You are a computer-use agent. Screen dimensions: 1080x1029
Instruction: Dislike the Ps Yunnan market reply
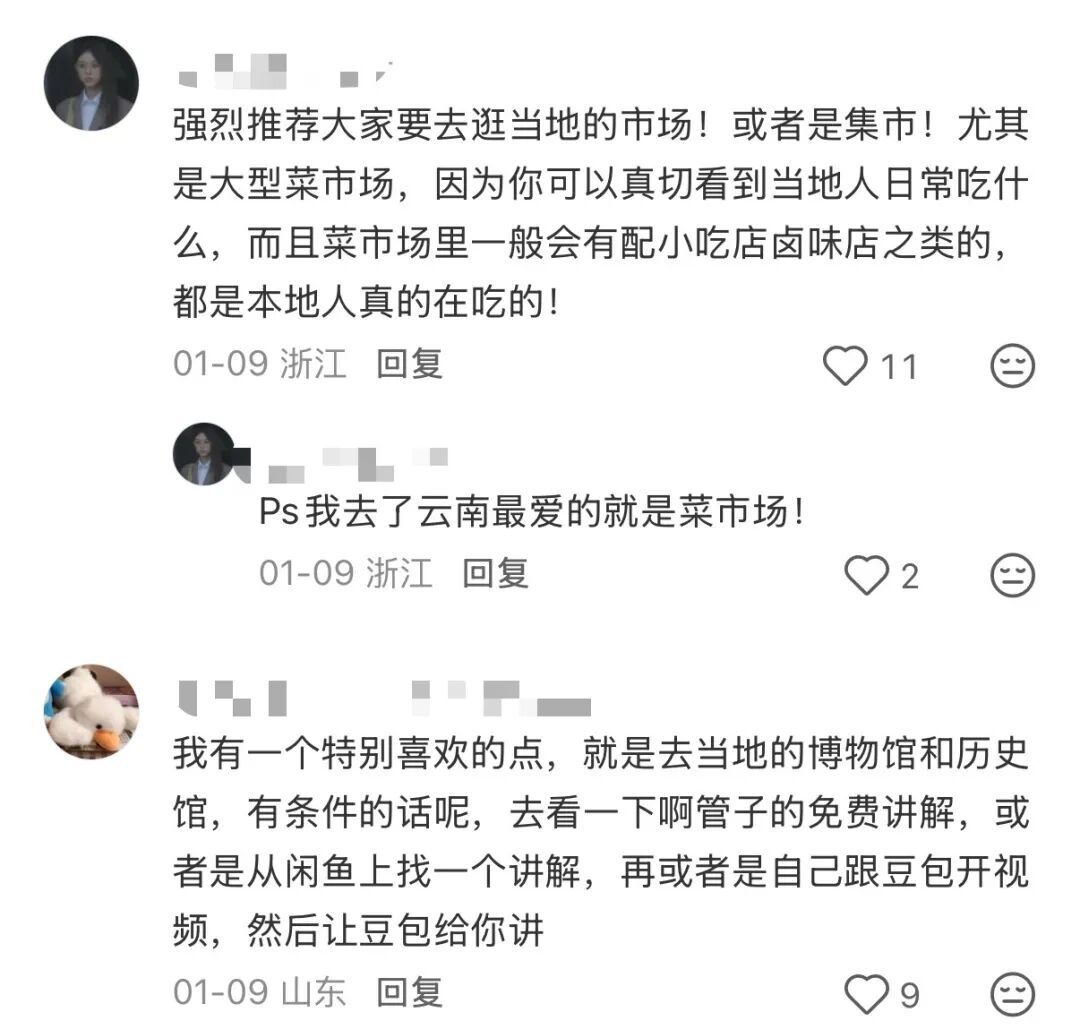click(x=1011, y=575)
